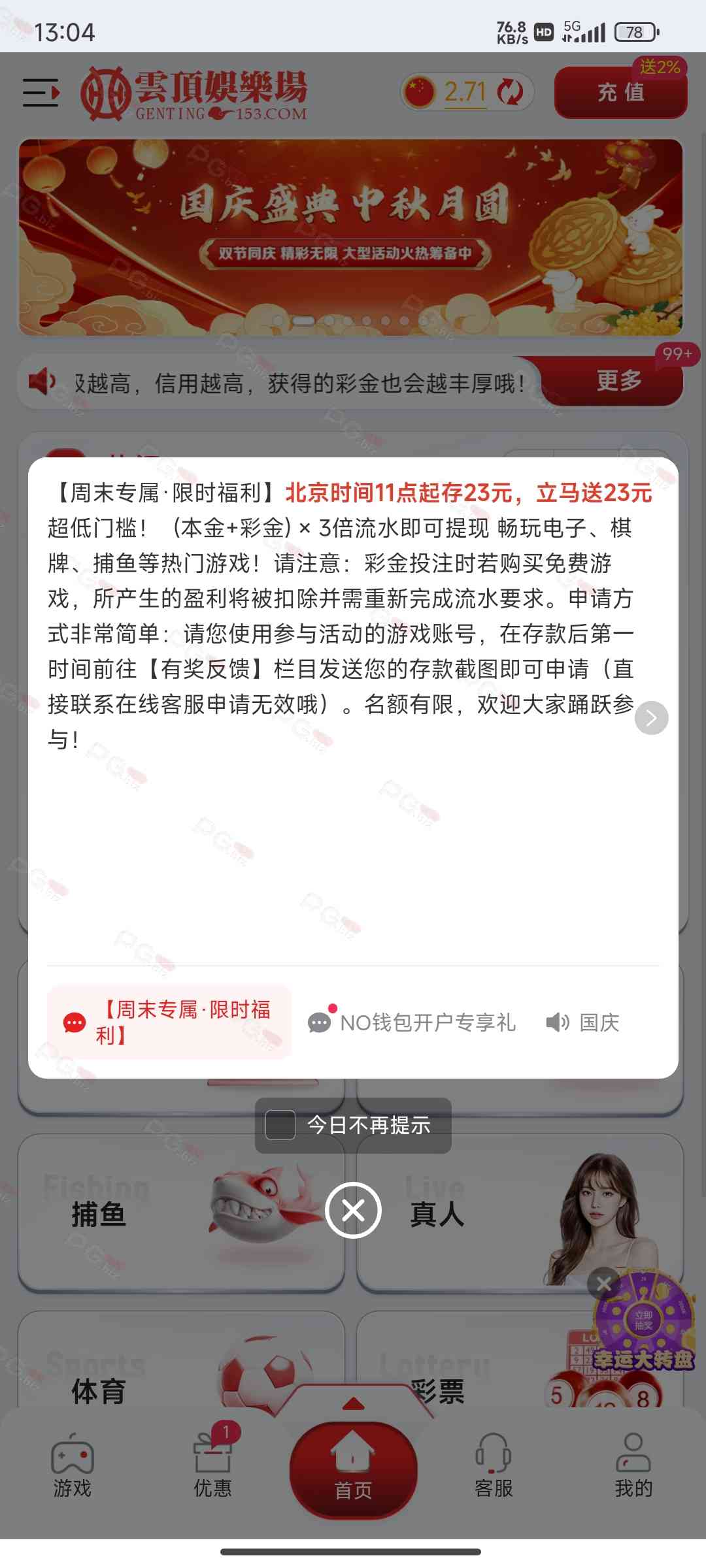Open the hamburger drawer menu
Viewport: 706px width, 1568px height.
pos(41,92)
